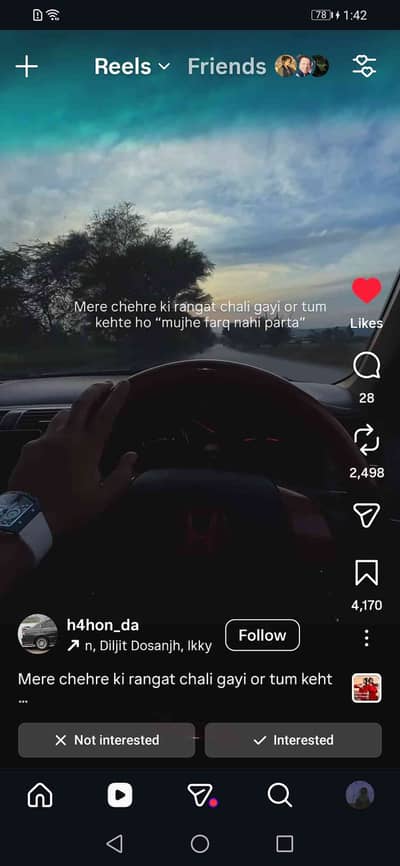Image resolution: width=400 pixels, height=866 pixels.
Task: Open the h4hon_da profile picture
Action: (38, 634)
